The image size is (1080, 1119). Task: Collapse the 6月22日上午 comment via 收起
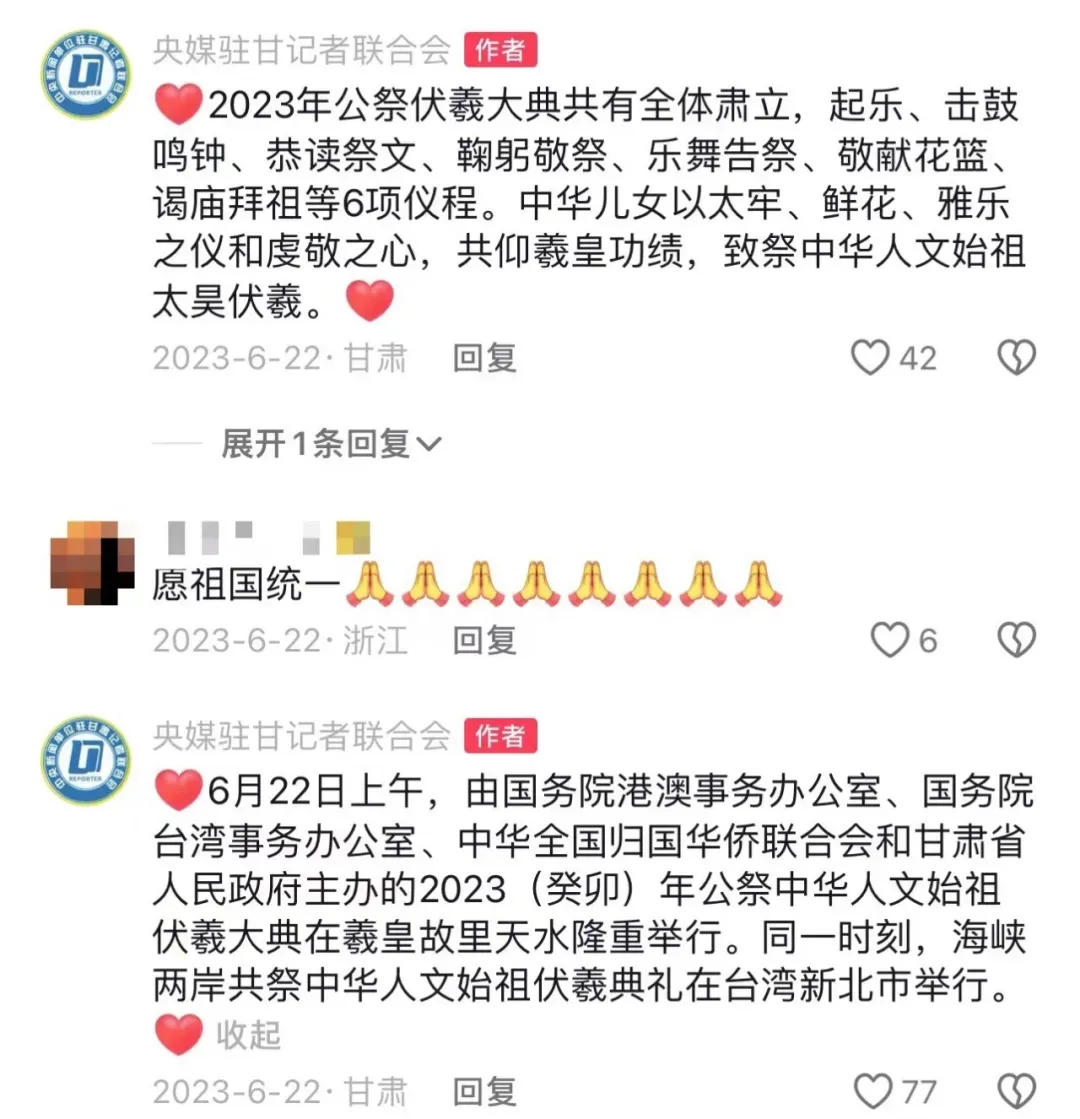248,1034
